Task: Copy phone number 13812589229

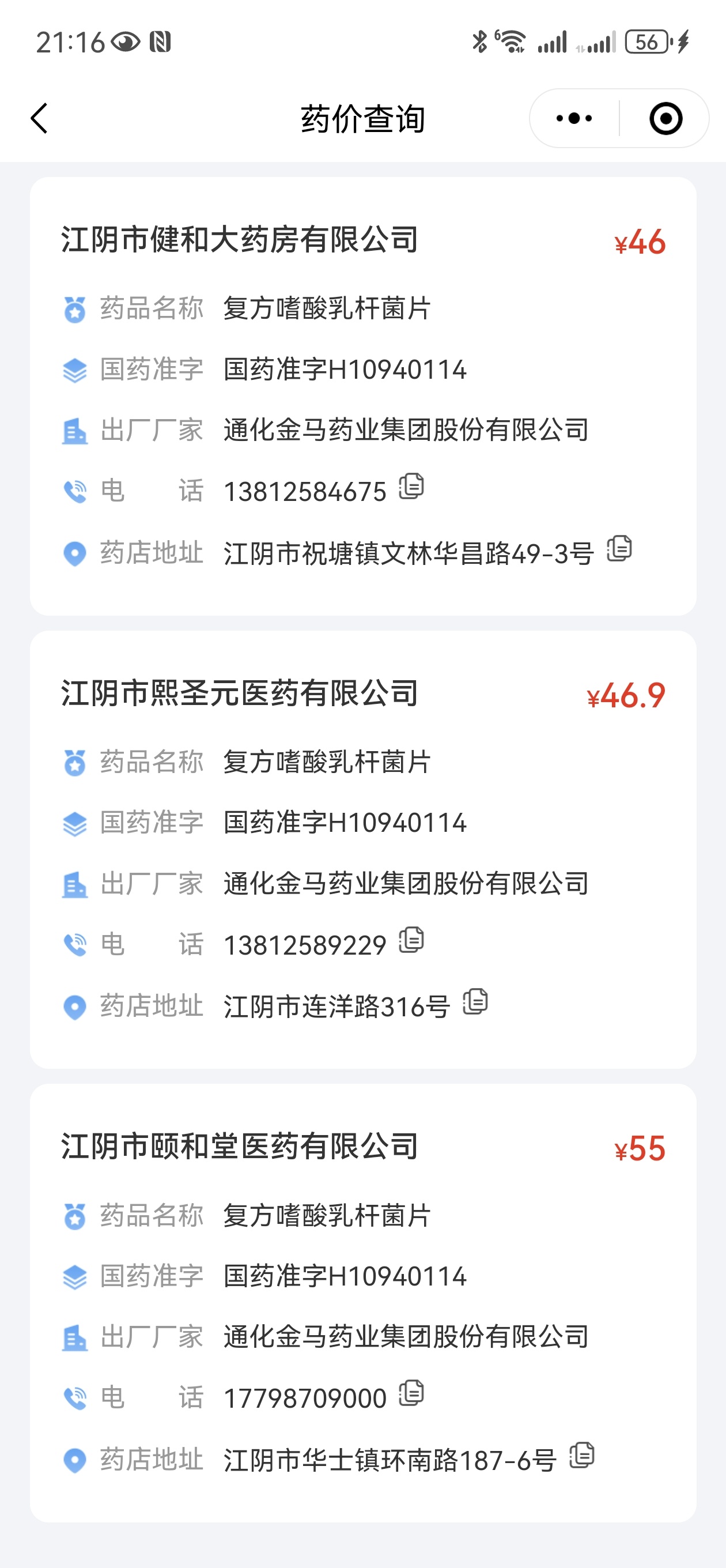Action: (x=411, y=940)
